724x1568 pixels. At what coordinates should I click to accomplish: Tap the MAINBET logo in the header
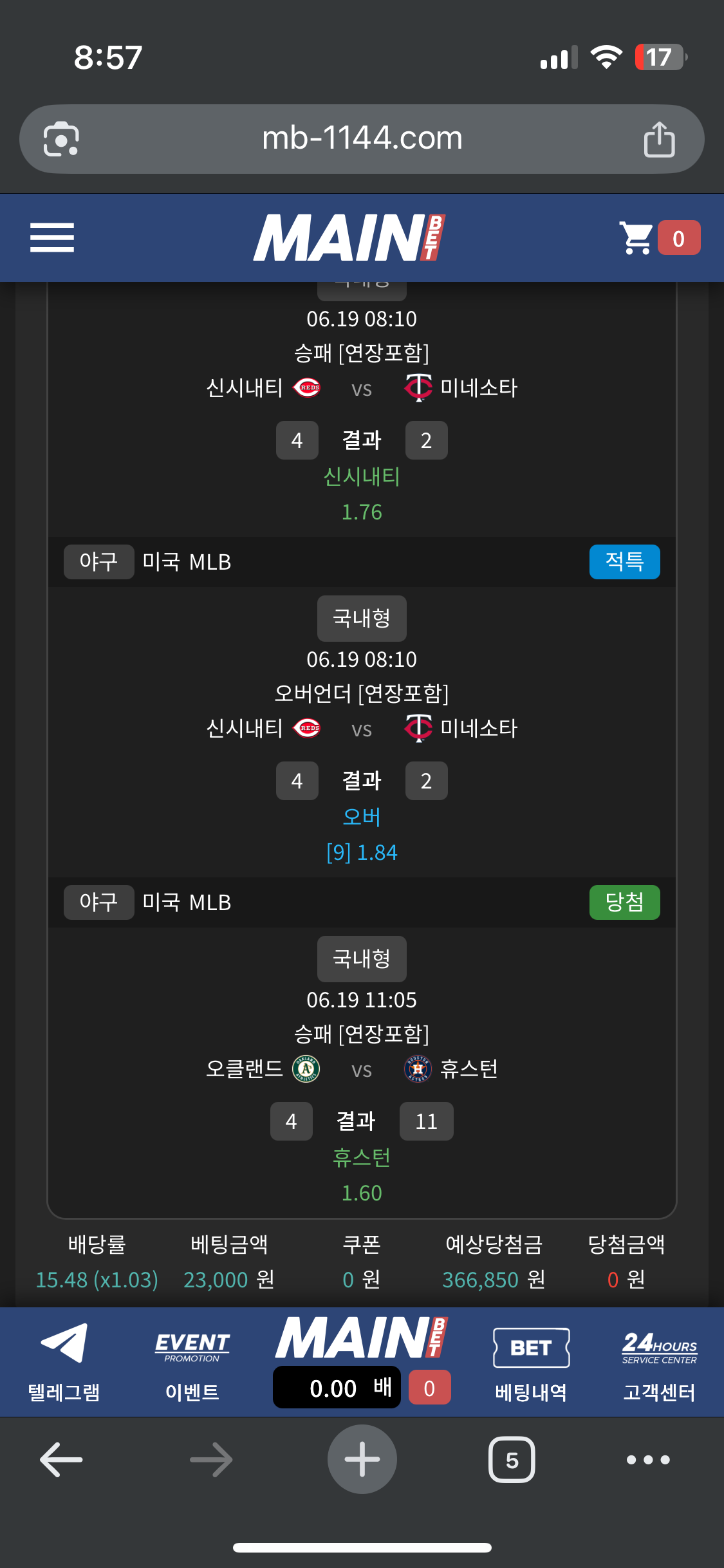point(349,238)
